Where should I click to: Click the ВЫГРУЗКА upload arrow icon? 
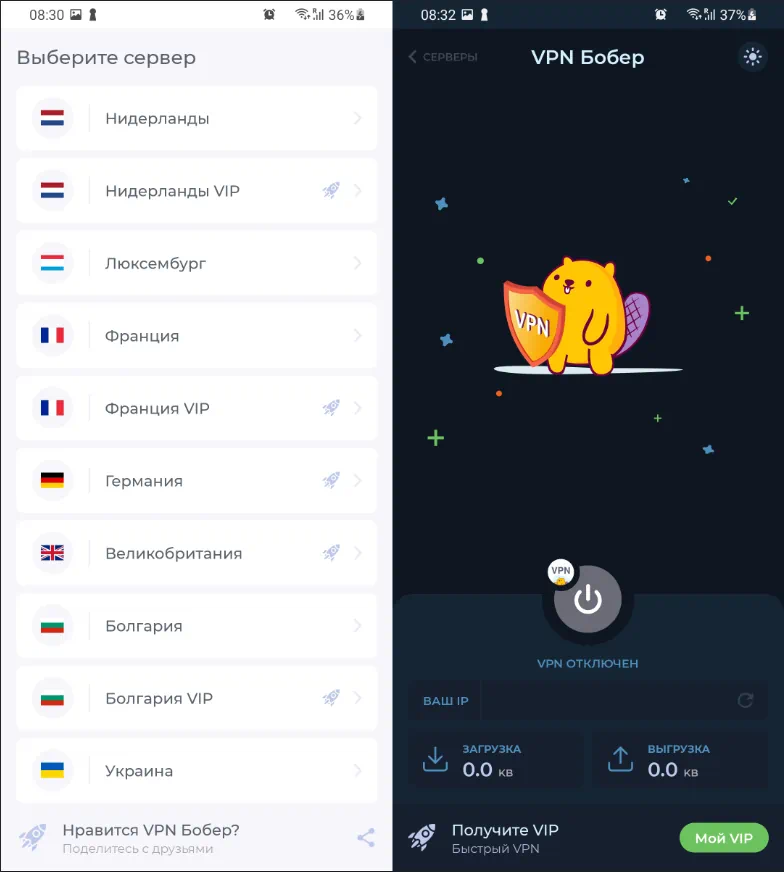click(620, 760)
